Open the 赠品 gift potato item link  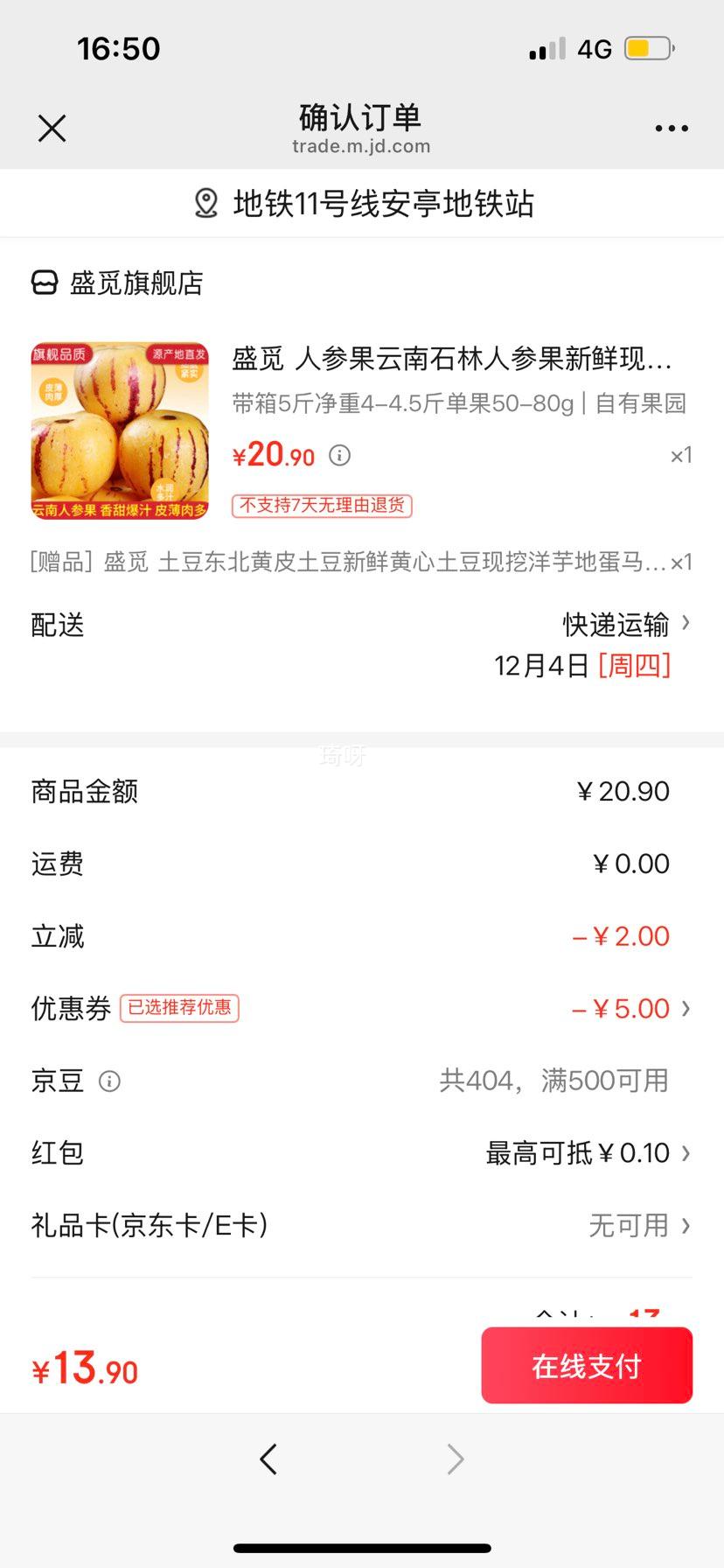click(350, 563)
